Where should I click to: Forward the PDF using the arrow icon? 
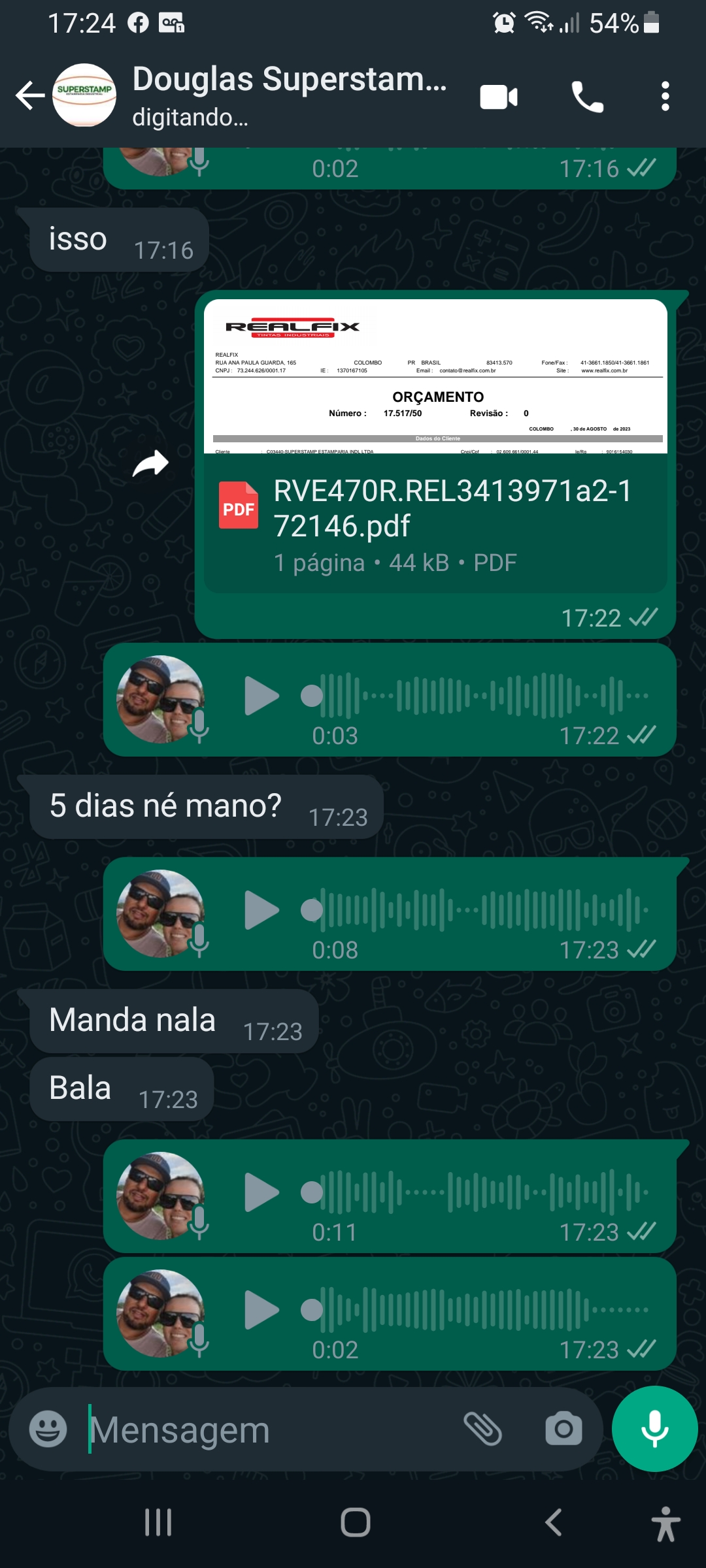click(150, 465)
